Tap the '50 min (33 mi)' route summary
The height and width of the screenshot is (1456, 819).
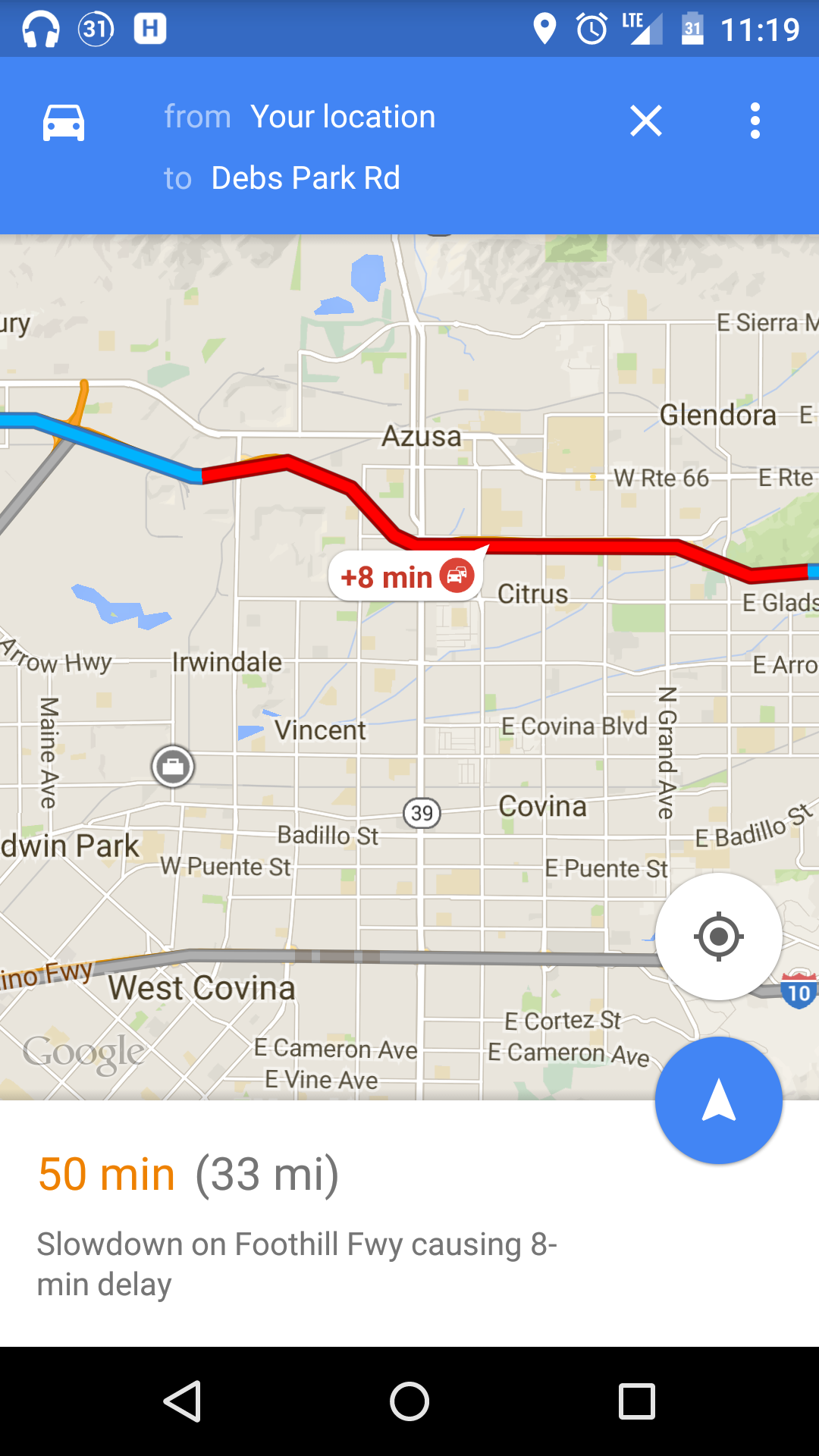[188, 1175]
